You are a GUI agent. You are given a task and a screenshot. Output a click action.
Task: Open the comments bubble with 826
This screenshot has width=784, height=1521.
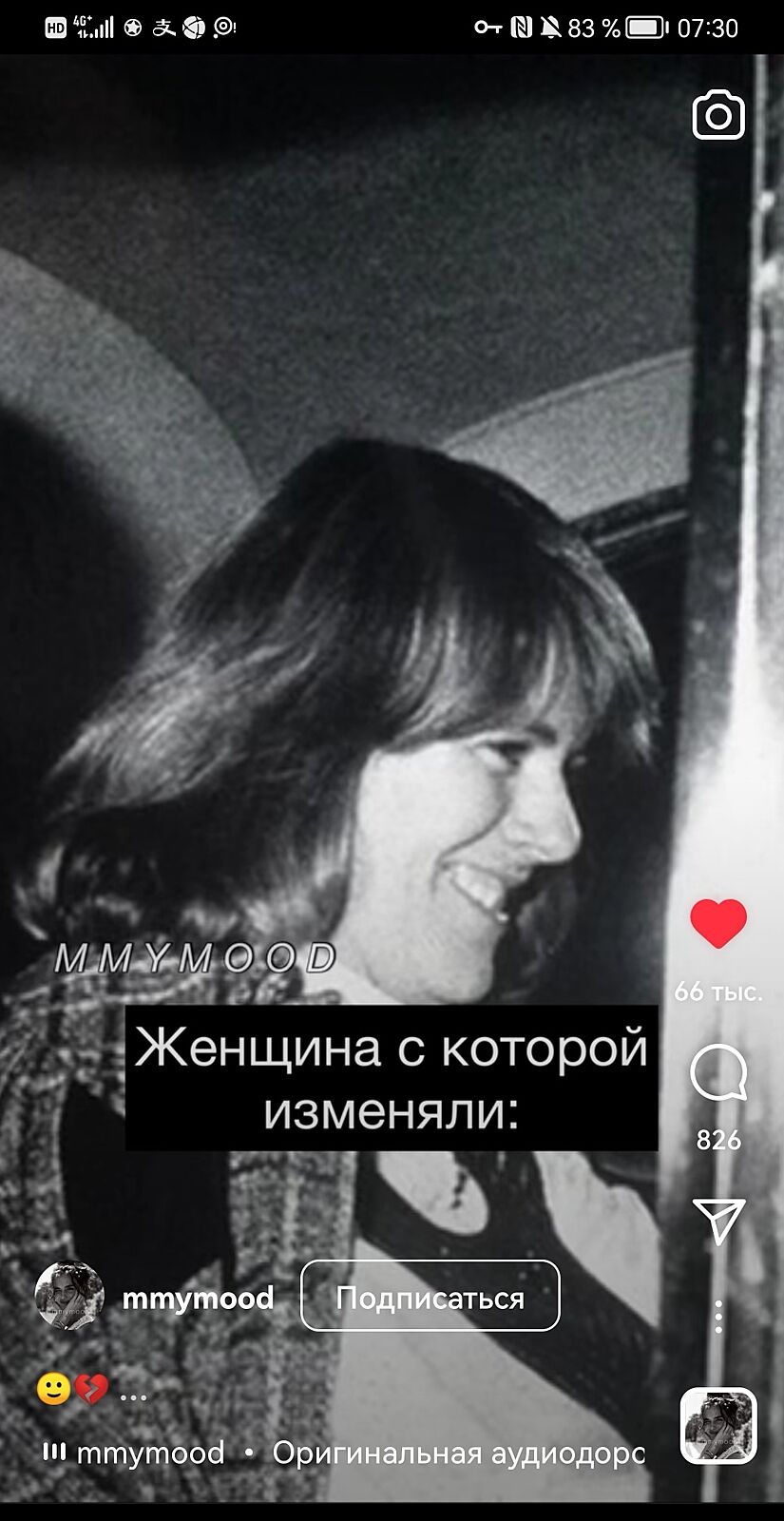click(x=718, y=1073)
